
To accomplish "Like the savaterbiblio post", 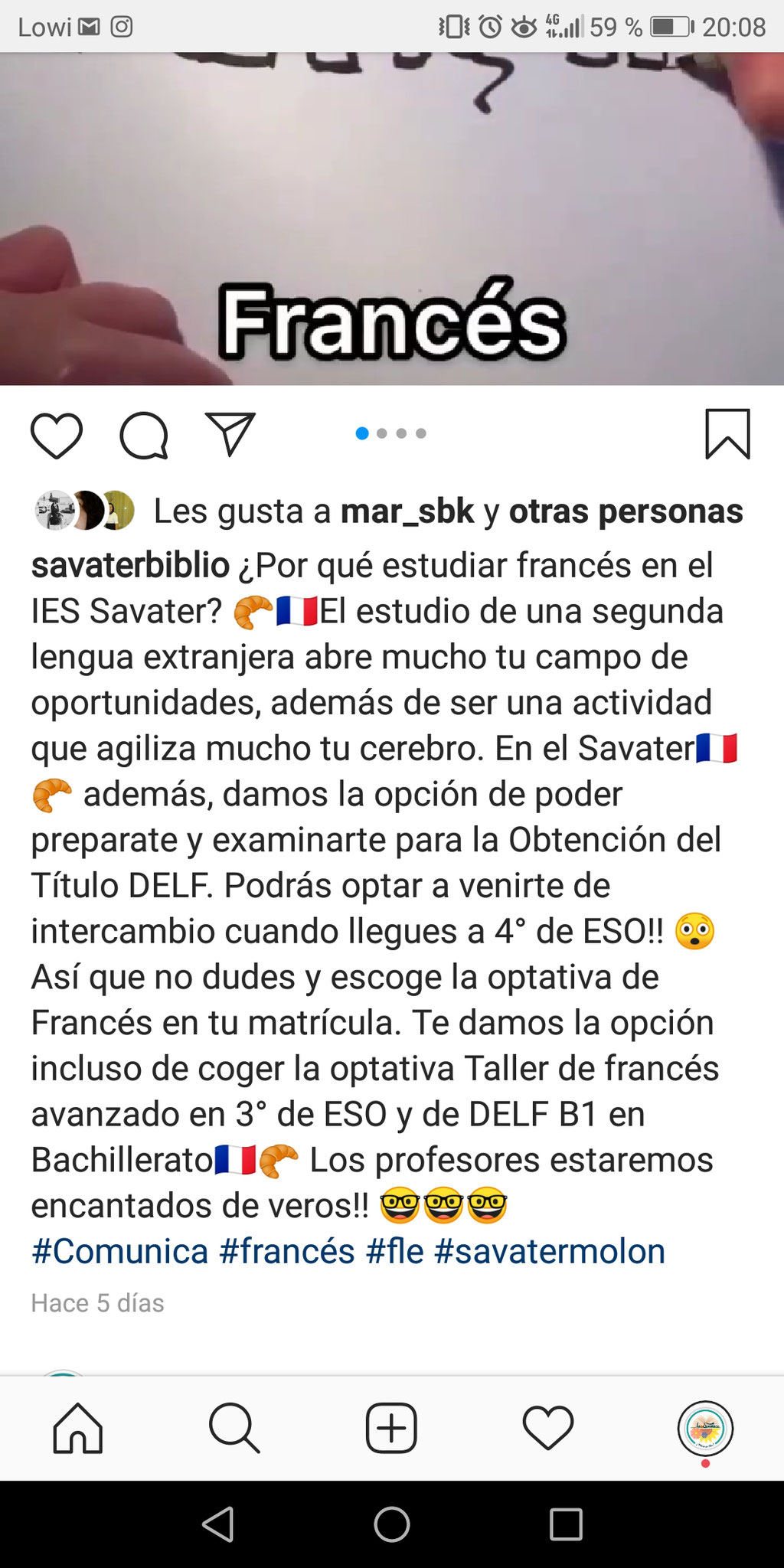I will [x=57, y=435].
